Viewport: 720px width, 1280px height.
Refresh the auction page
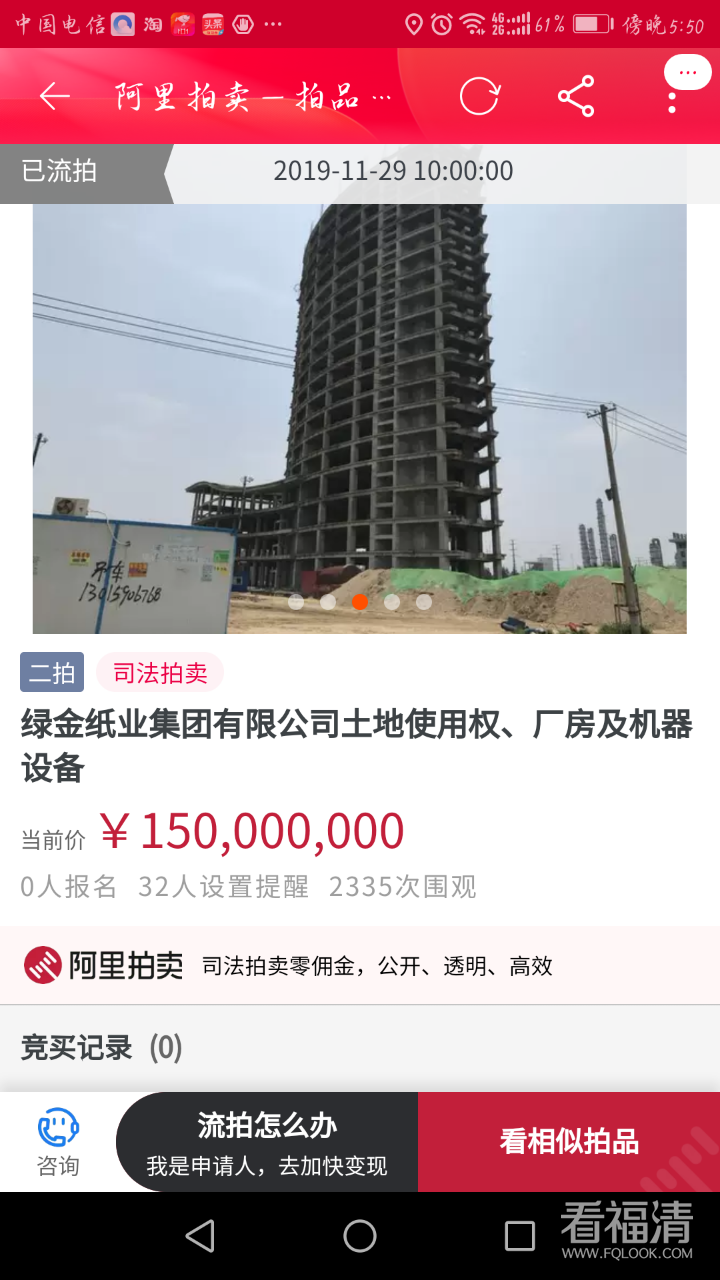479,96
